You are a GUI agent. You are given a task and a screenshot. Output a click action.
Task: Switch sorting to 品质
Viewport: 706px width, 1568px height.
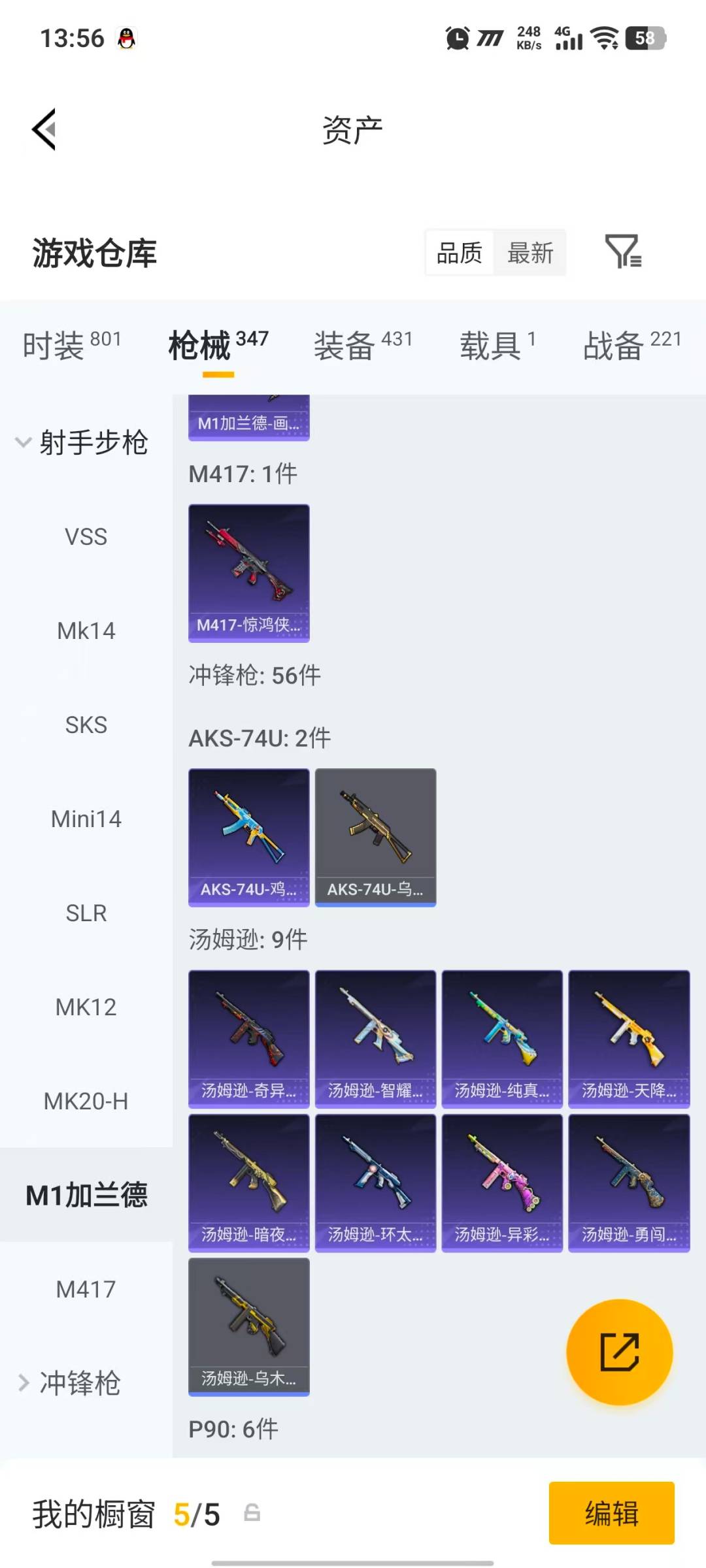tap(460, 253)
